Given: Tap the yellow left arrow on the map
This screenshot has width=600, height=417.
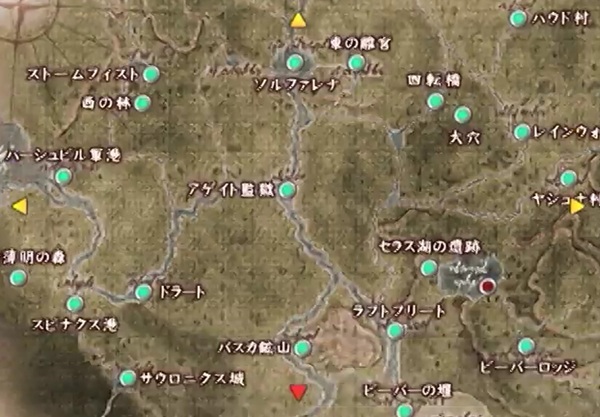Looking at the screenshot, I should click(x=19, y=206).
